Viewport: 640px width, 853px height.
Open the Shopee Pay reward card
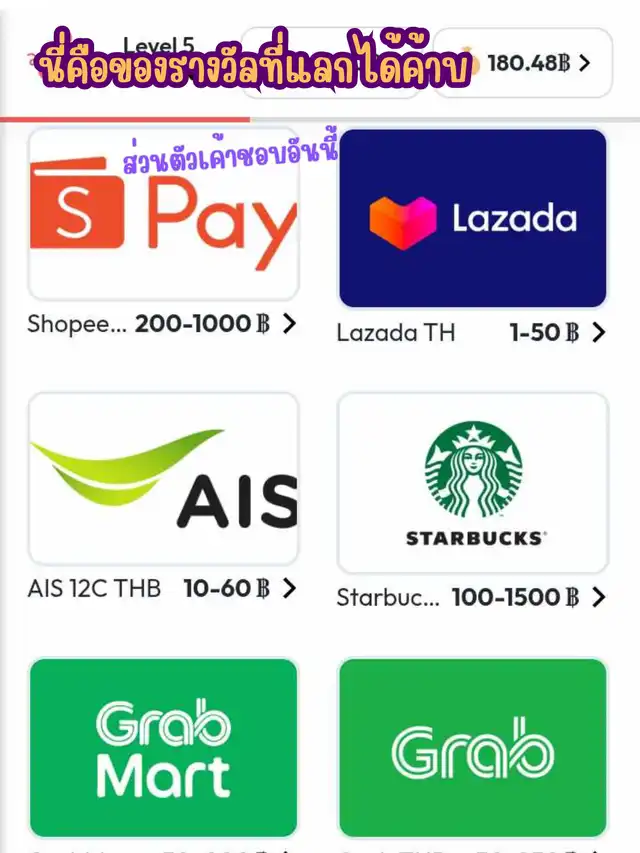(163, 215)
